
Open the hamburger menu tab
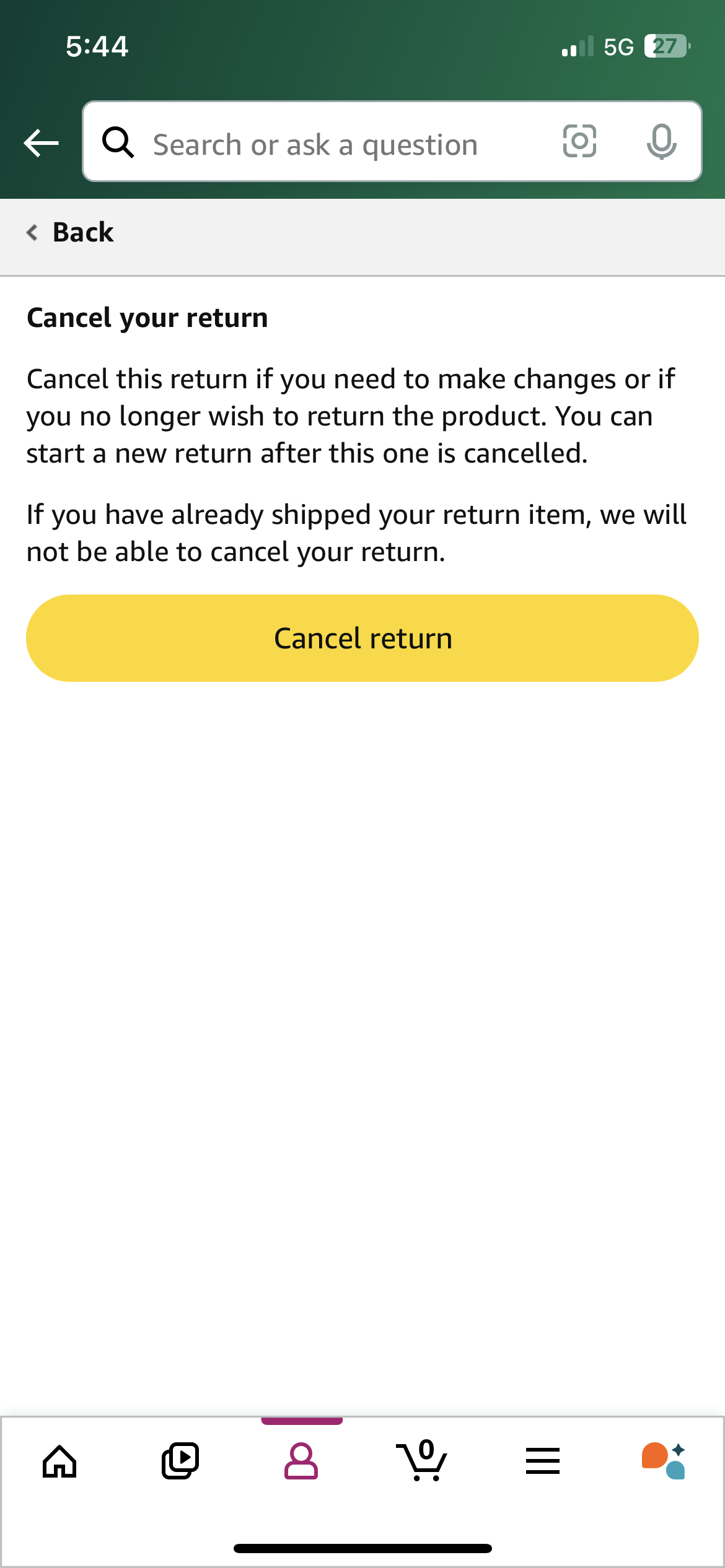(543, 1461)
